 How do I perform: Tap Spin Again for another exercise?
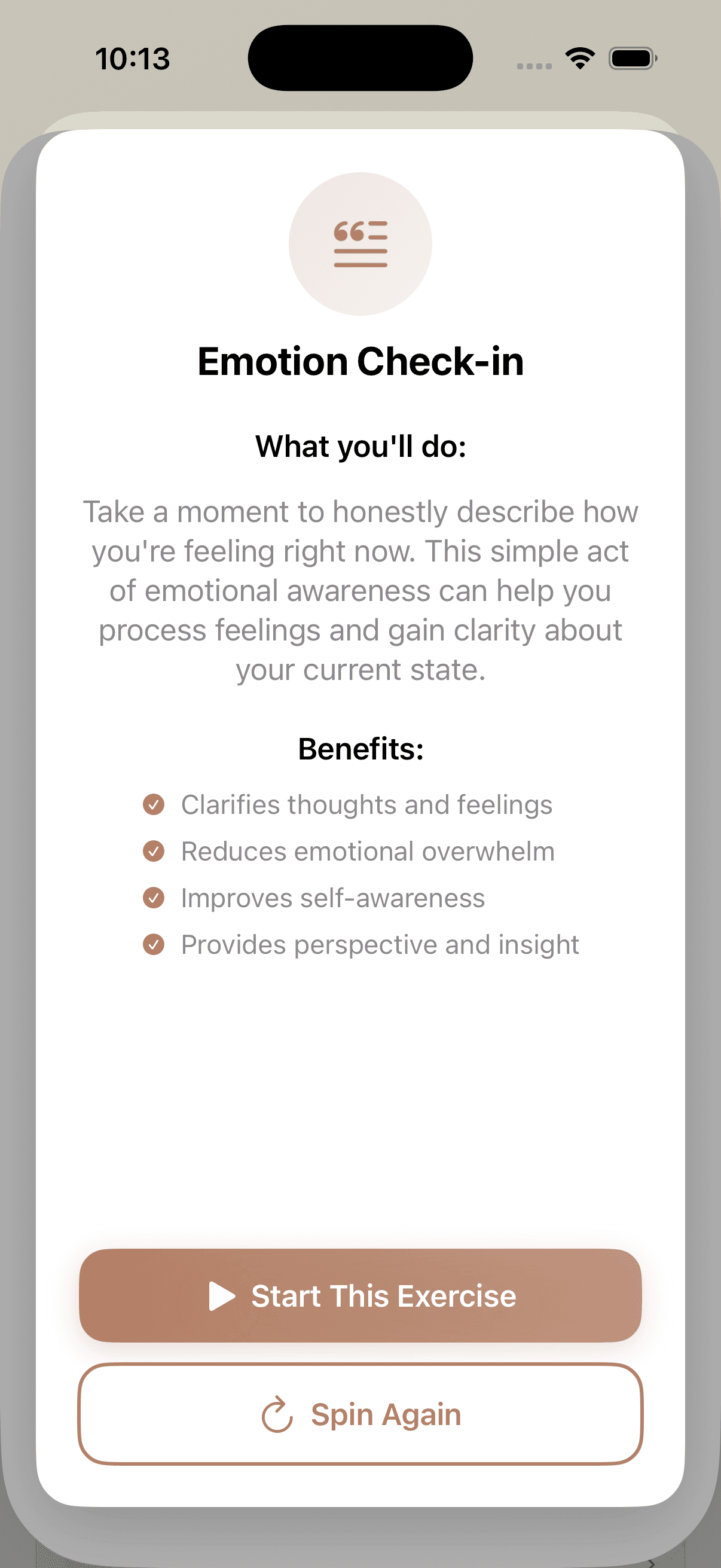pyautogui.click(x=360, y=1413)
